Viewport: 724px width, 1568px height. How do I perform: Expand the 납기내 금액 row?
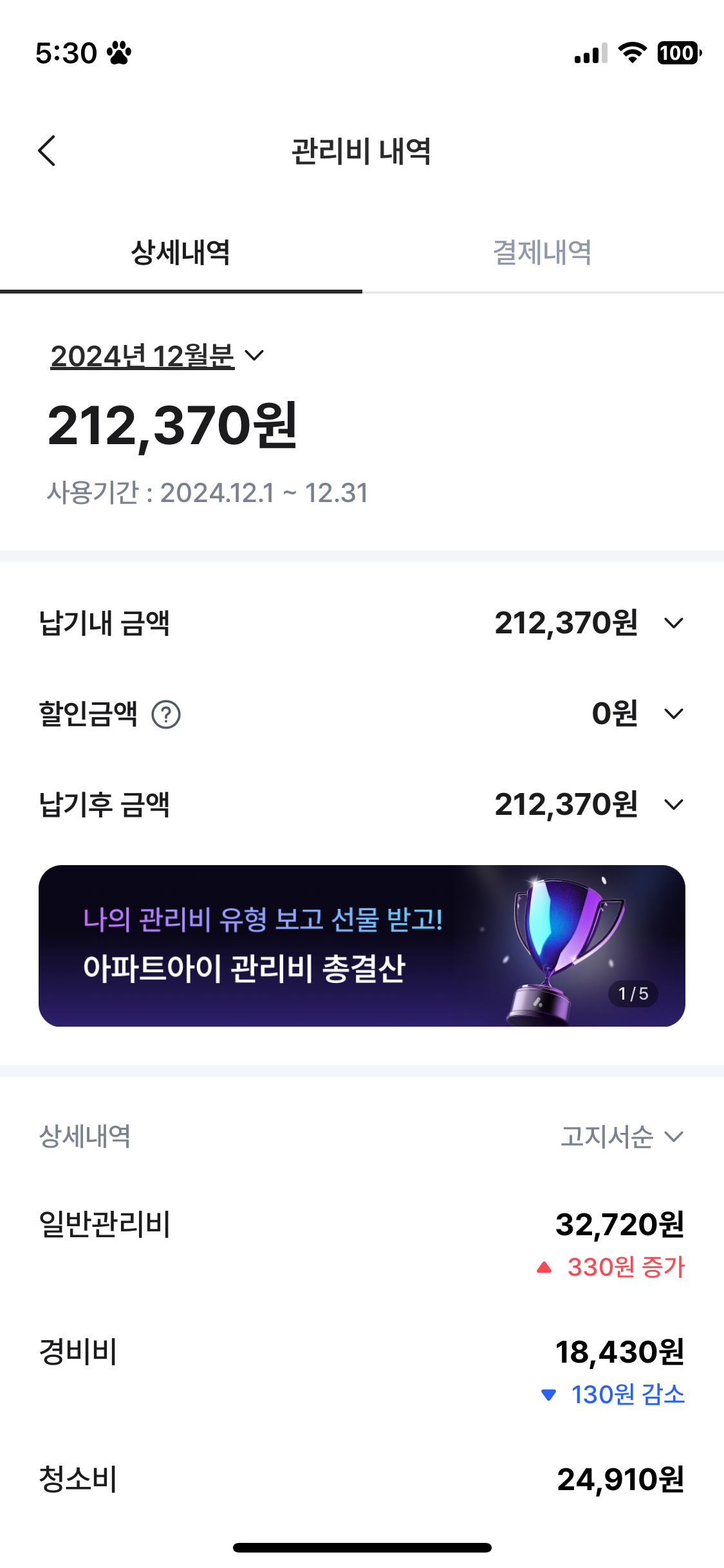[x=673, y=623]
